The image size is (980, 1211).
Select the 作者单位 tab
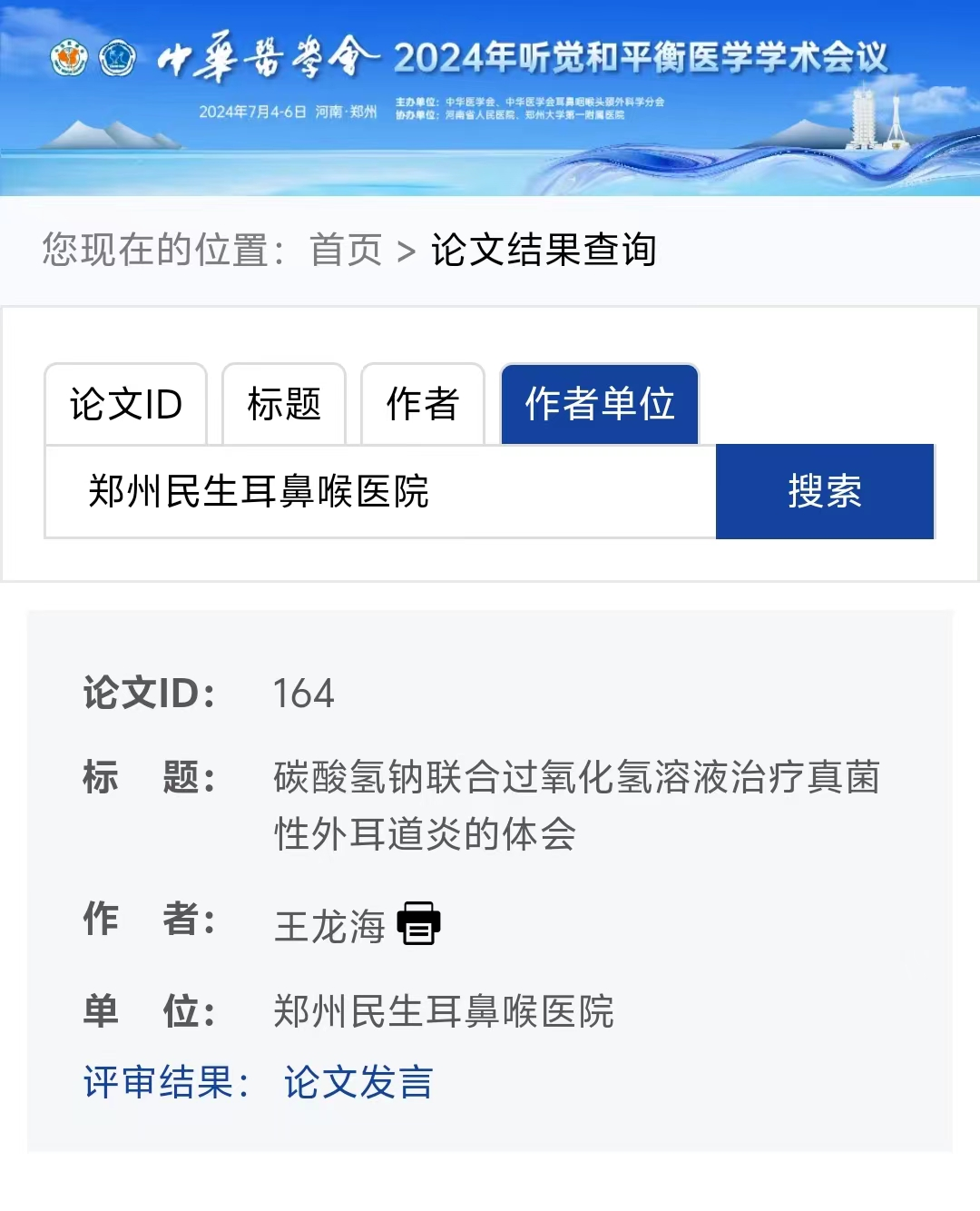[x=600, y=404]
